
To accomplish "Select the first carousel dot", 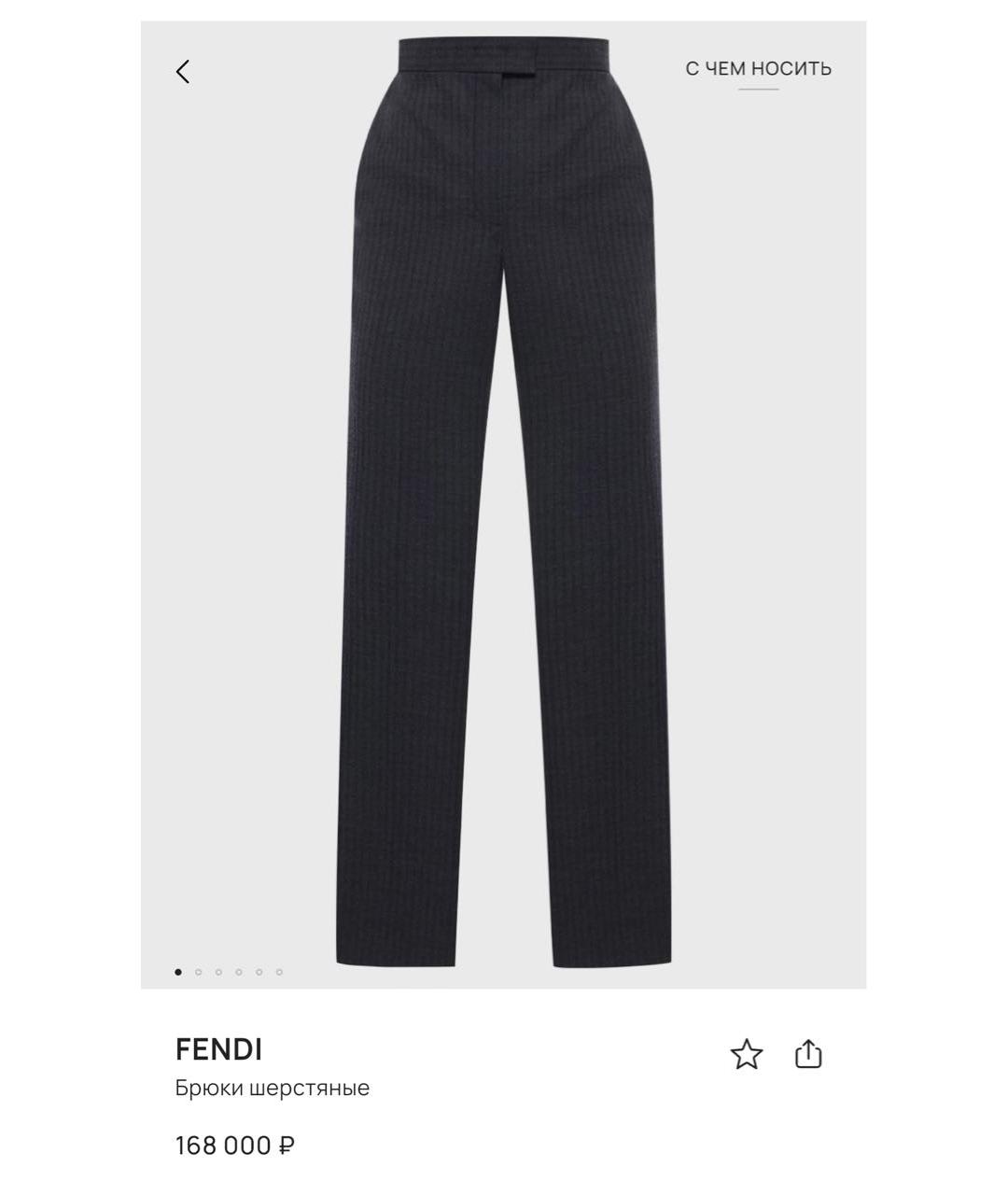I will 177,970.
